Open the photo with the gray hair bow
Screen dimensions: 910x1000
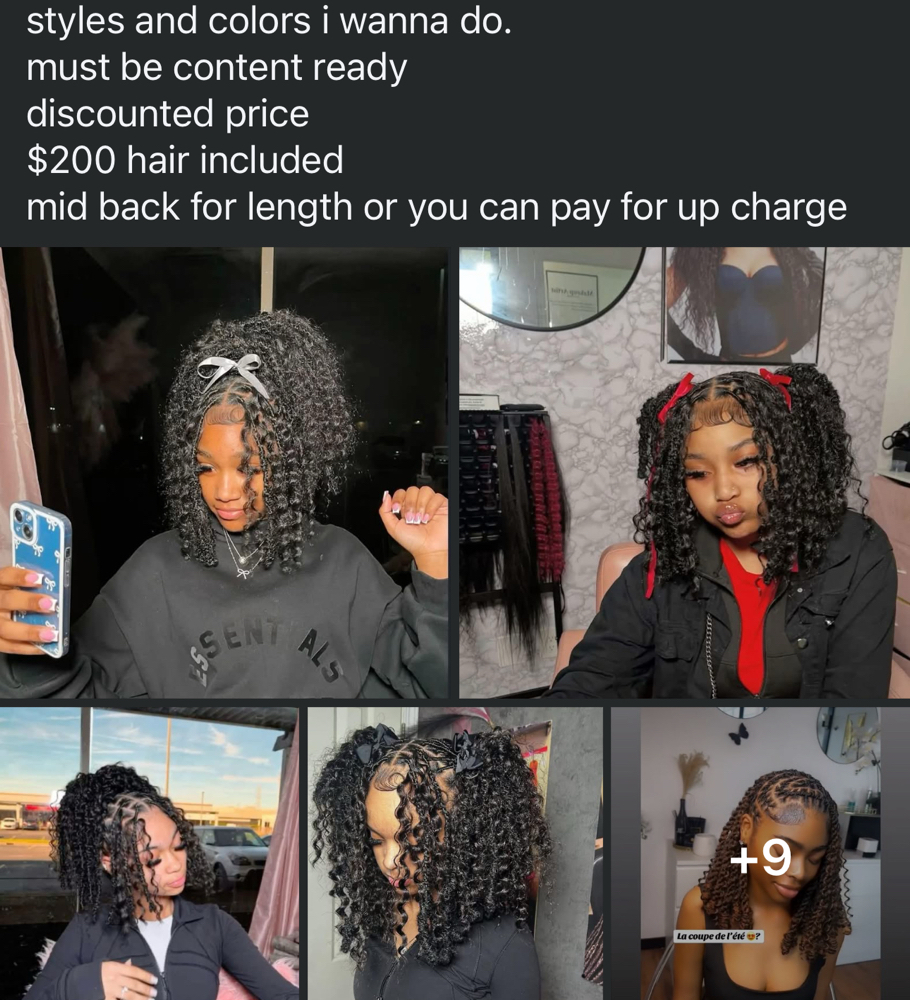tap(224, 472)
